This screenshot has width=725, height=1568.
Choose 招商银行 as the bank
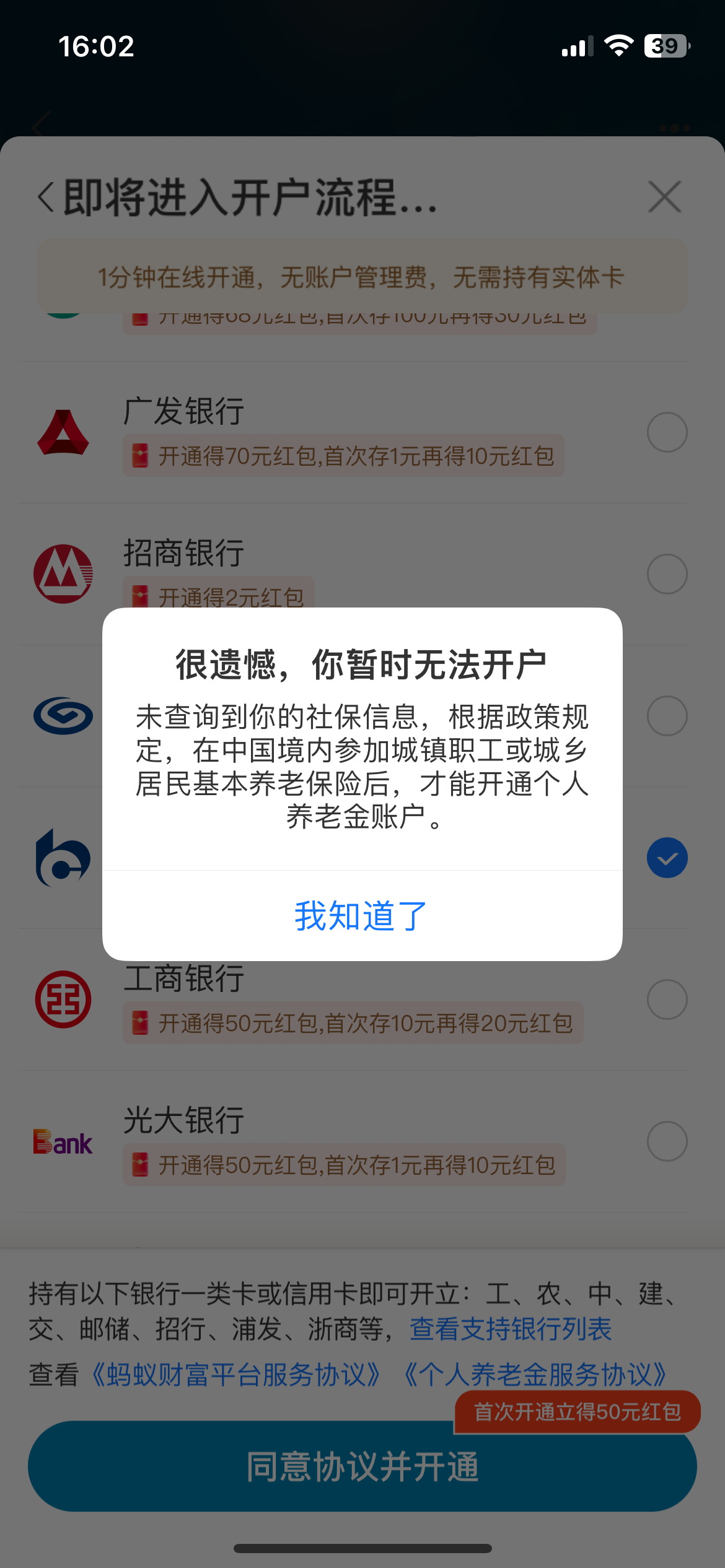(x=667, y=574)
